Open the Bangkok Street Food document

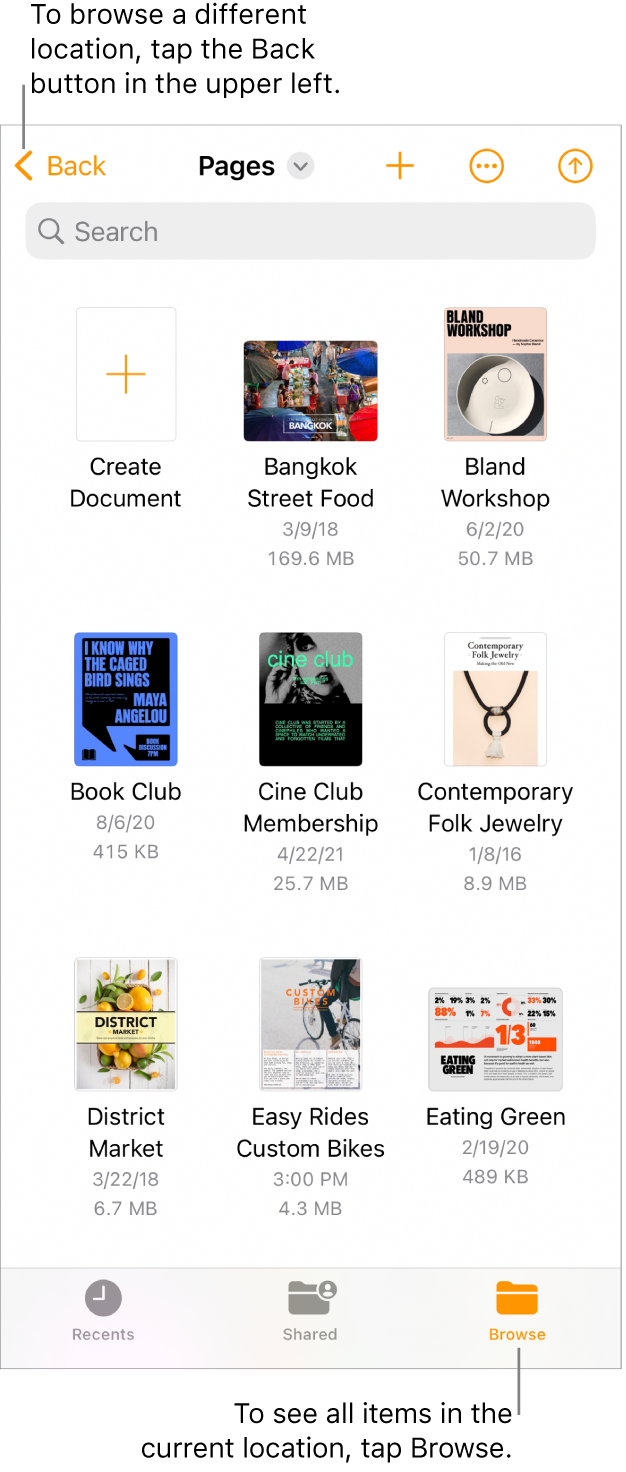click(x=310, y=391)
